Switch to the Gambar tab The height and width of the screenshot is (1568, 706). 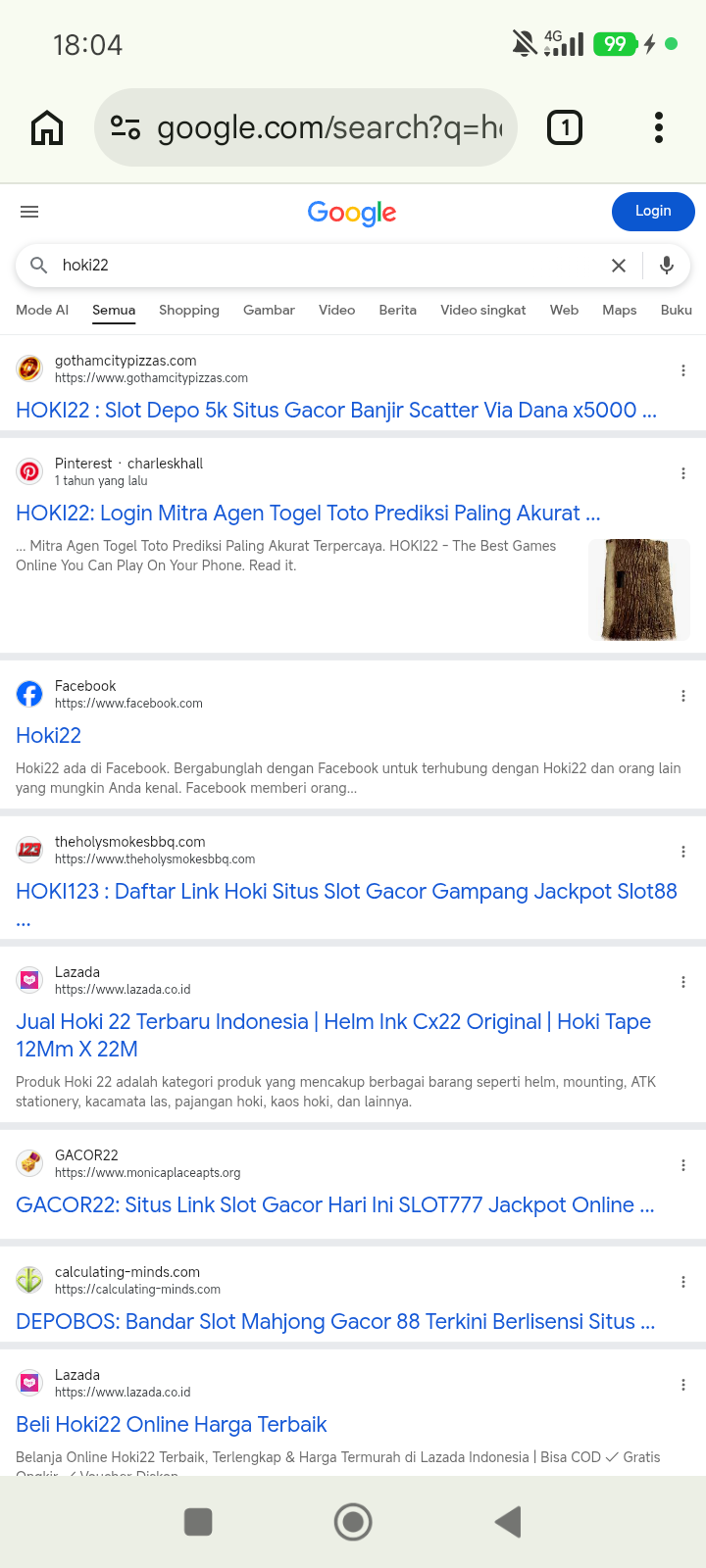click(269, 310)
